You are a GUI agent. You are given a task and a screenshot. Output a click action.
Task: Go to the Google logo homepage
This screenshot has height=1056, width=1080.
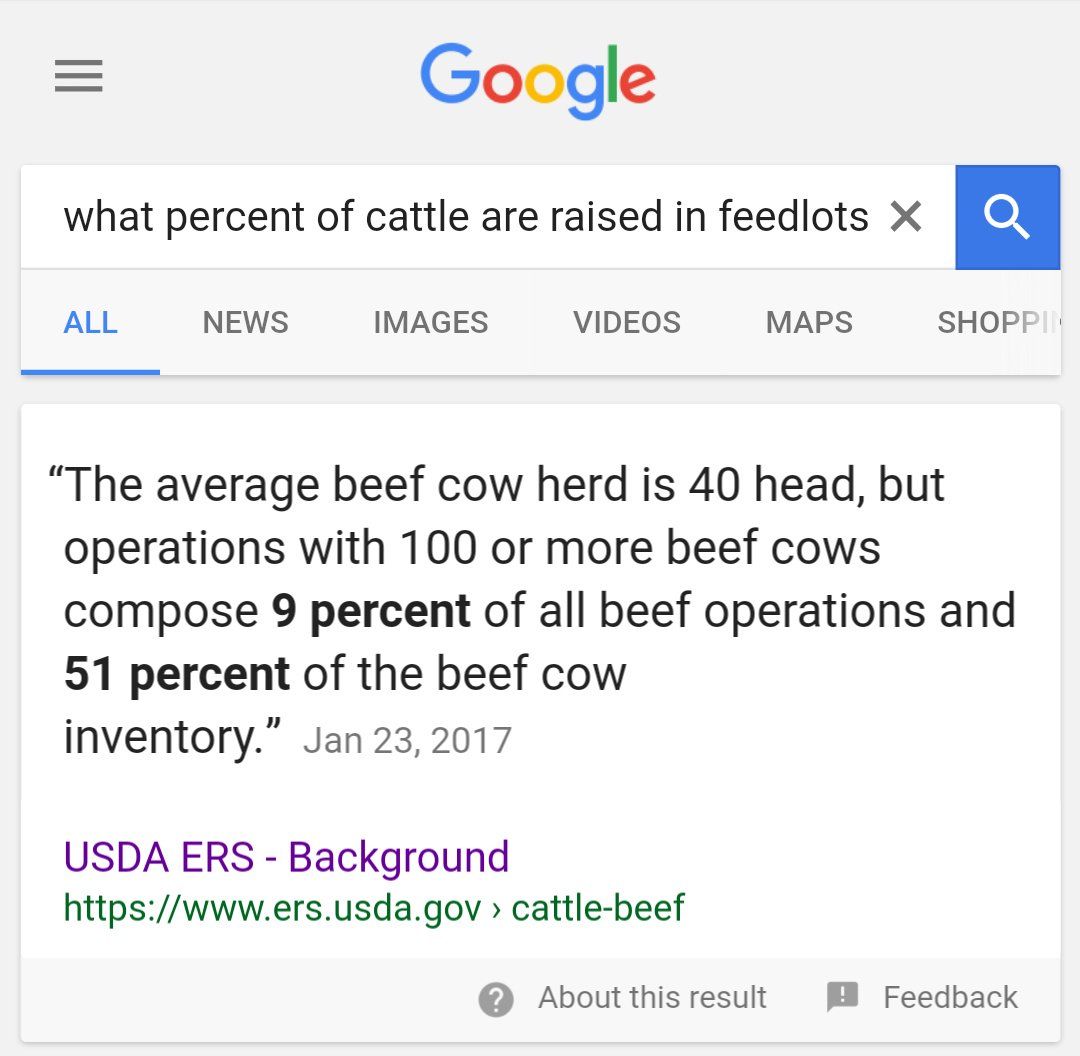[538, 80]
